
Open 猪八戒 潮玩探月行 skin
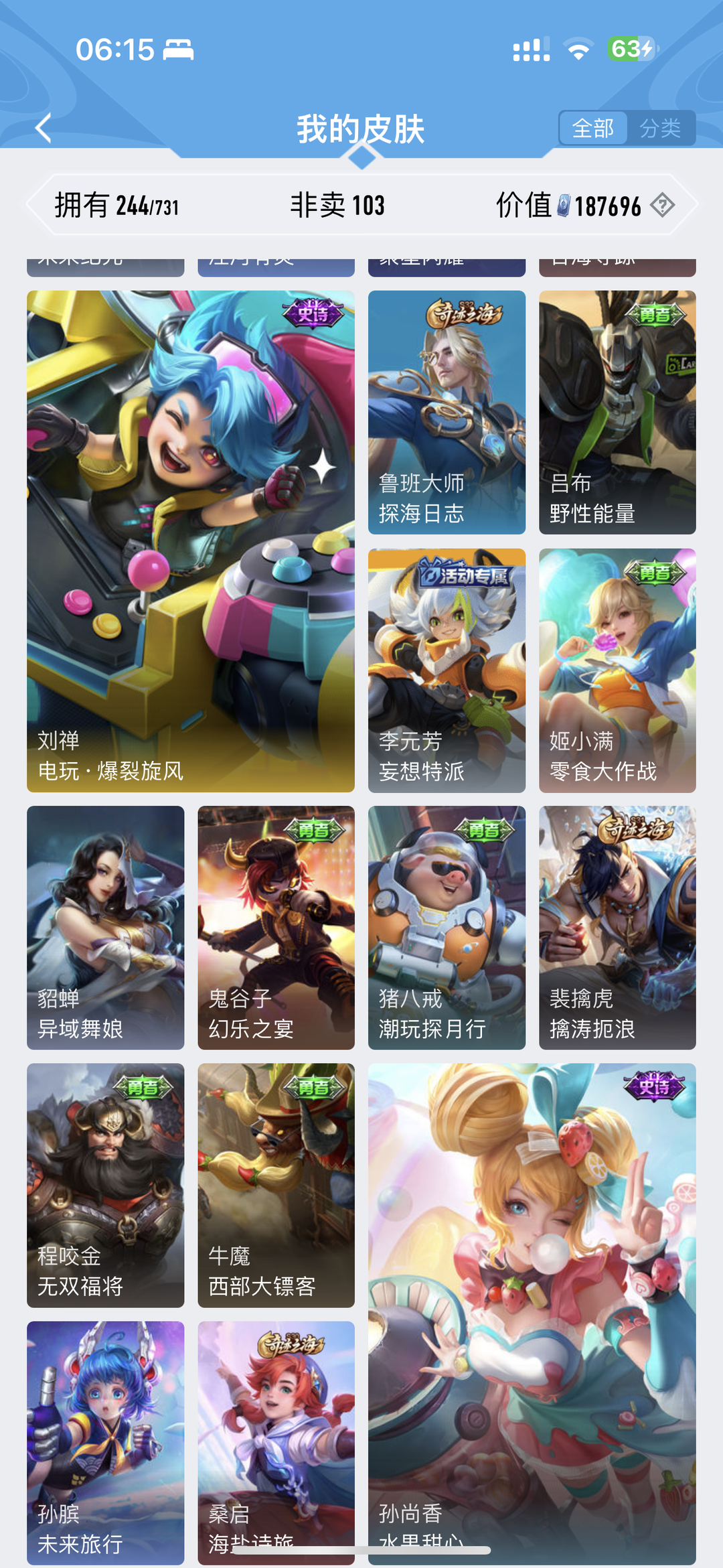click(x=447, y=928)
